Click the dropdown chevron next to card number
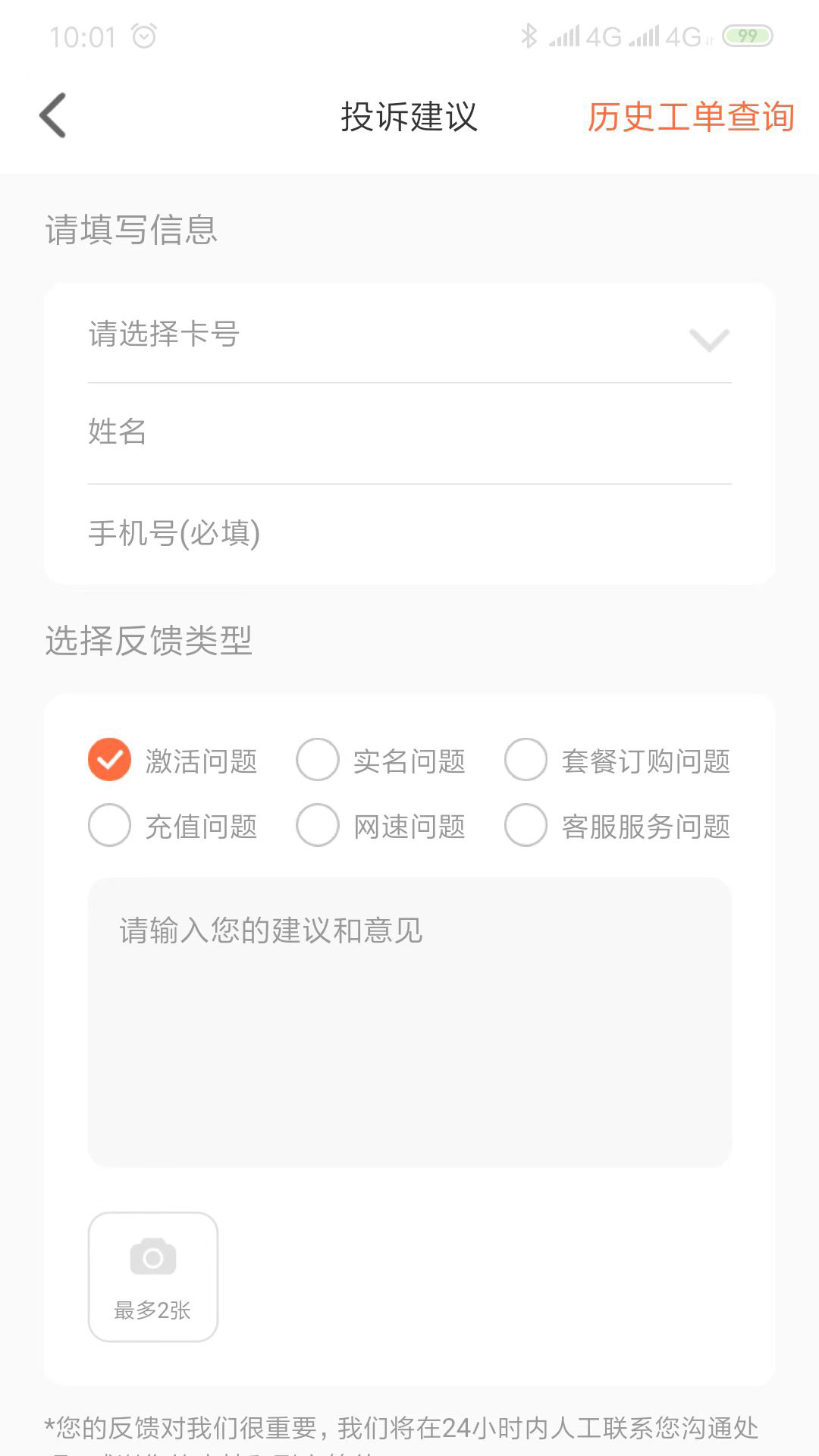819x1456 pixels. pos(710,340)
